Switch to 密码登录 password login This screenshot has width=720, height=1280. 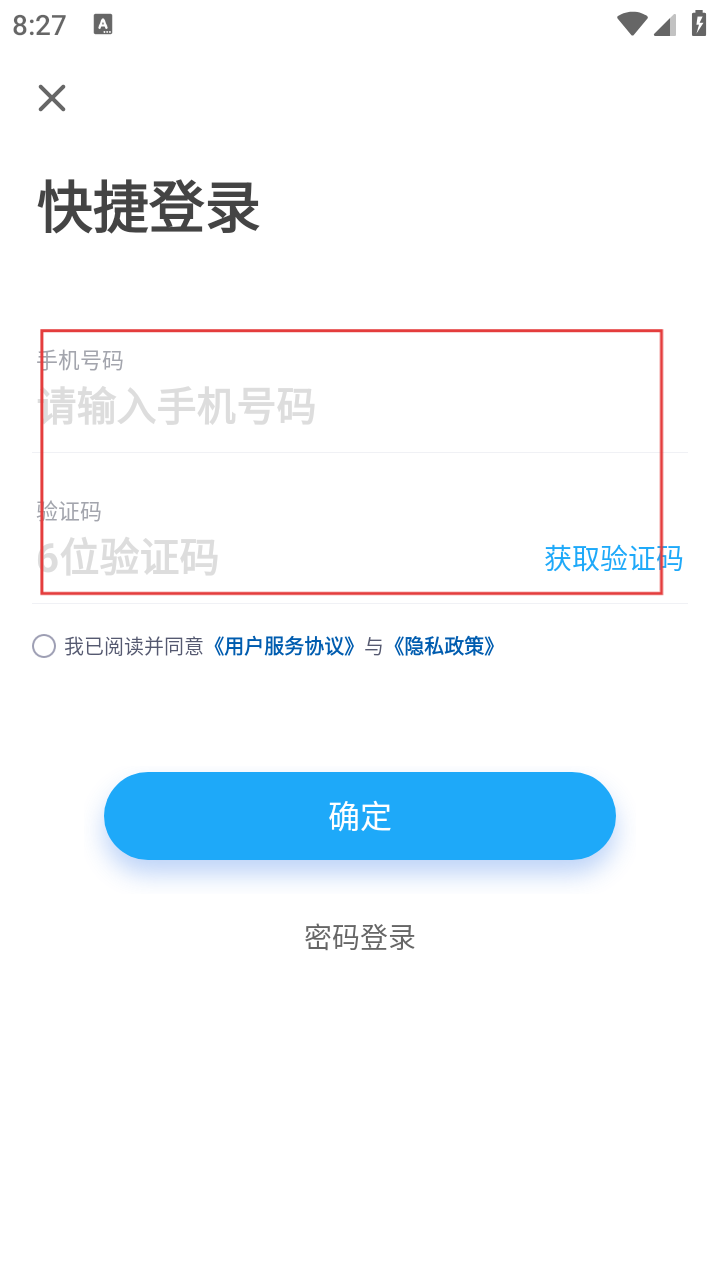360,937
